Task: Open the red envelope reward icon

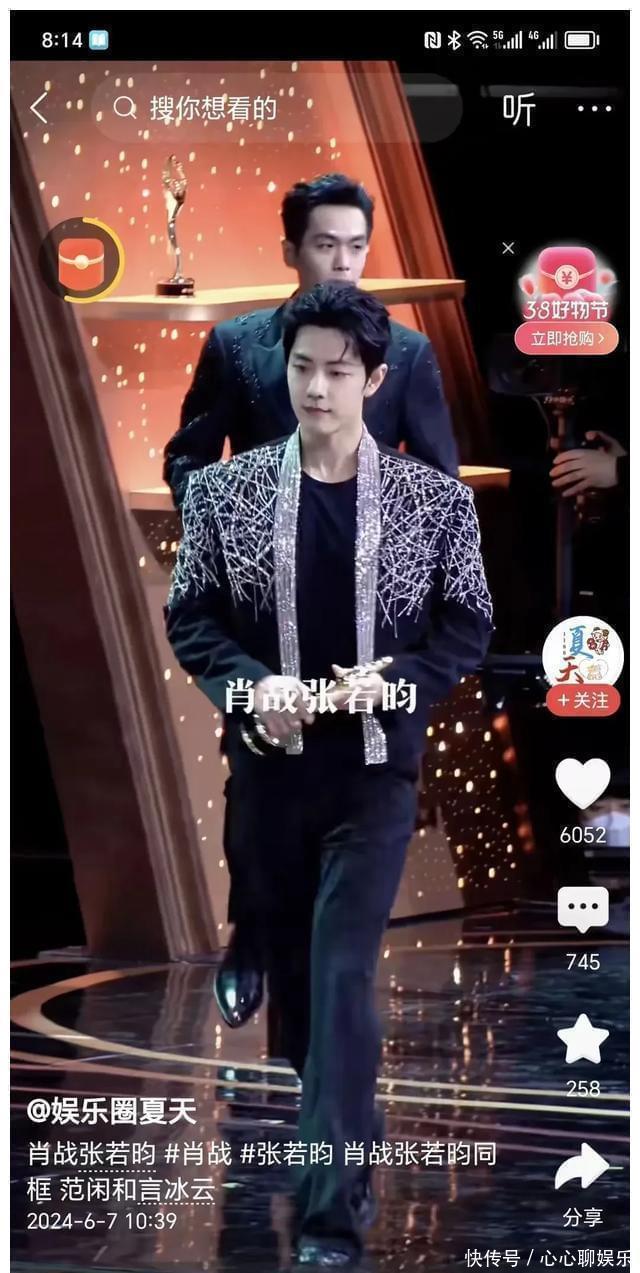Action: (81, 260)
